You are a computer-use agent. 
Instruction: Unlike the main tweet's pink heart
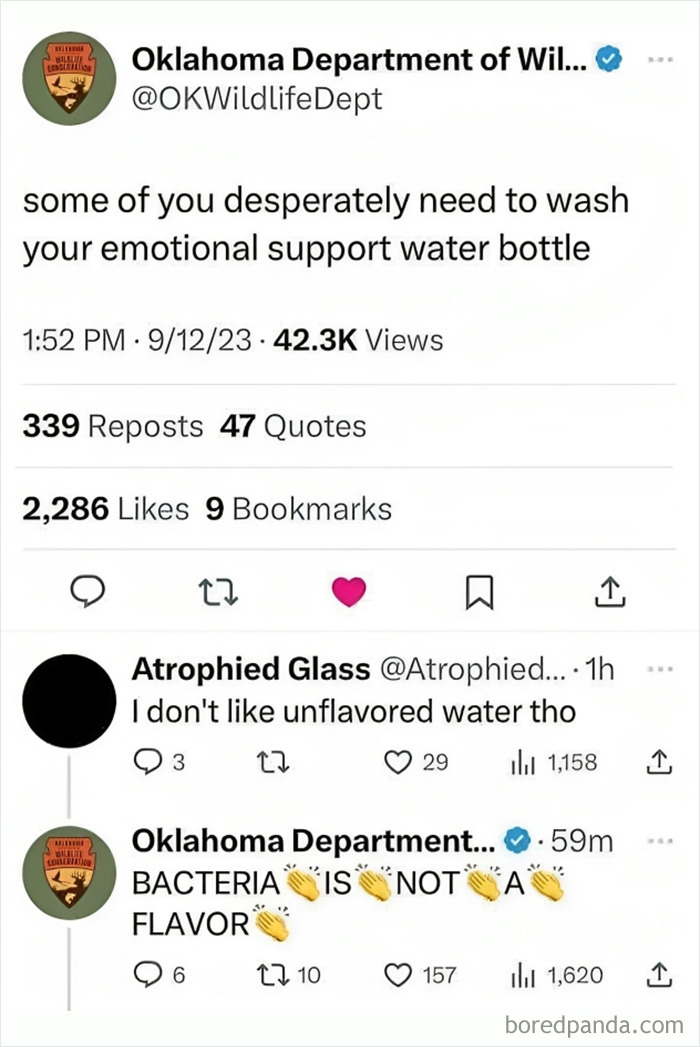pos(348,592)
